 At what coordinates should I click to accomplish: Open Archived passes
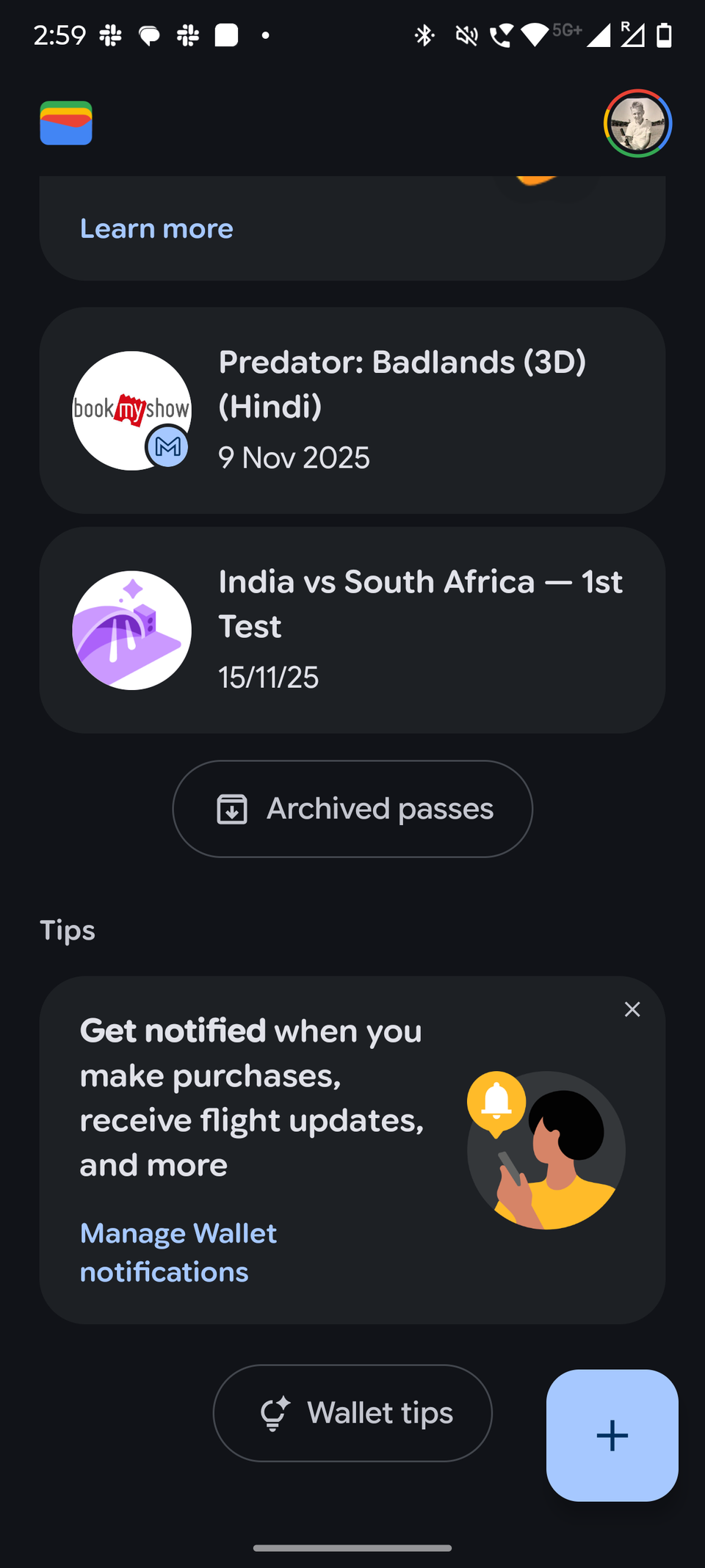[x=352, y=808]
